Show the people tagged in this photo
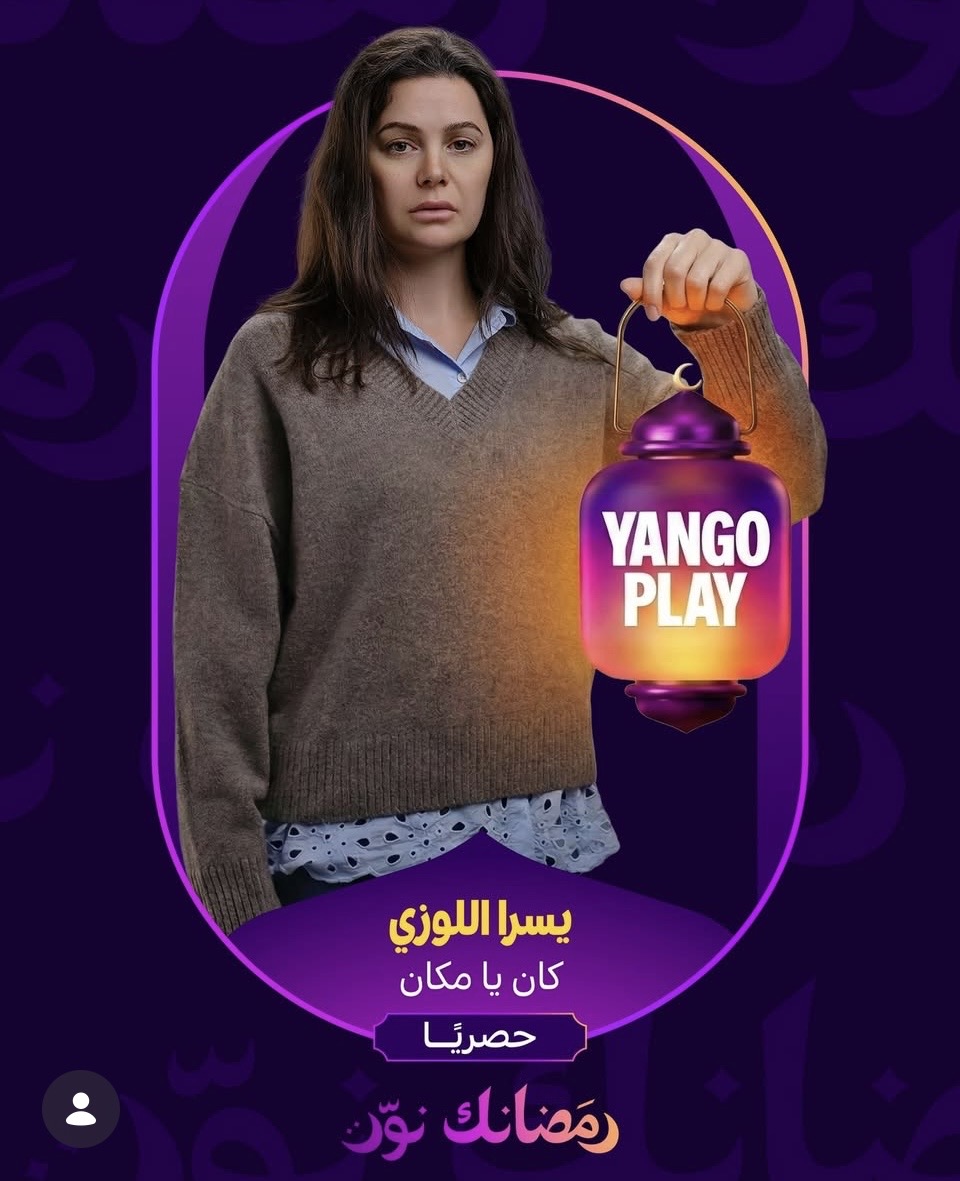This screenshot has height=1181, width=960. (81, 1108)
